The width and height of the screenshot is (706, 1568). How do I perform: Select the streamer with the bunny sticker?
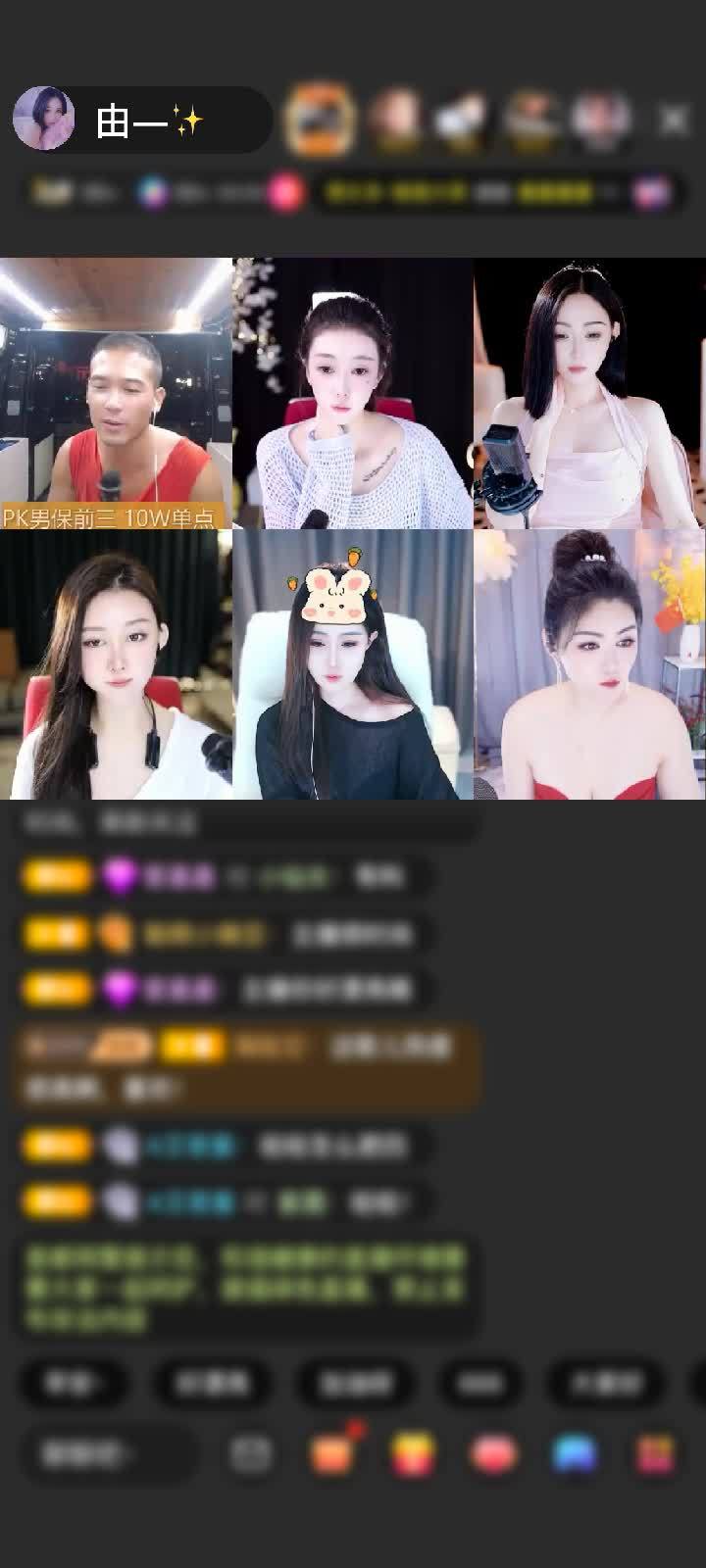[x=353, y=664]
